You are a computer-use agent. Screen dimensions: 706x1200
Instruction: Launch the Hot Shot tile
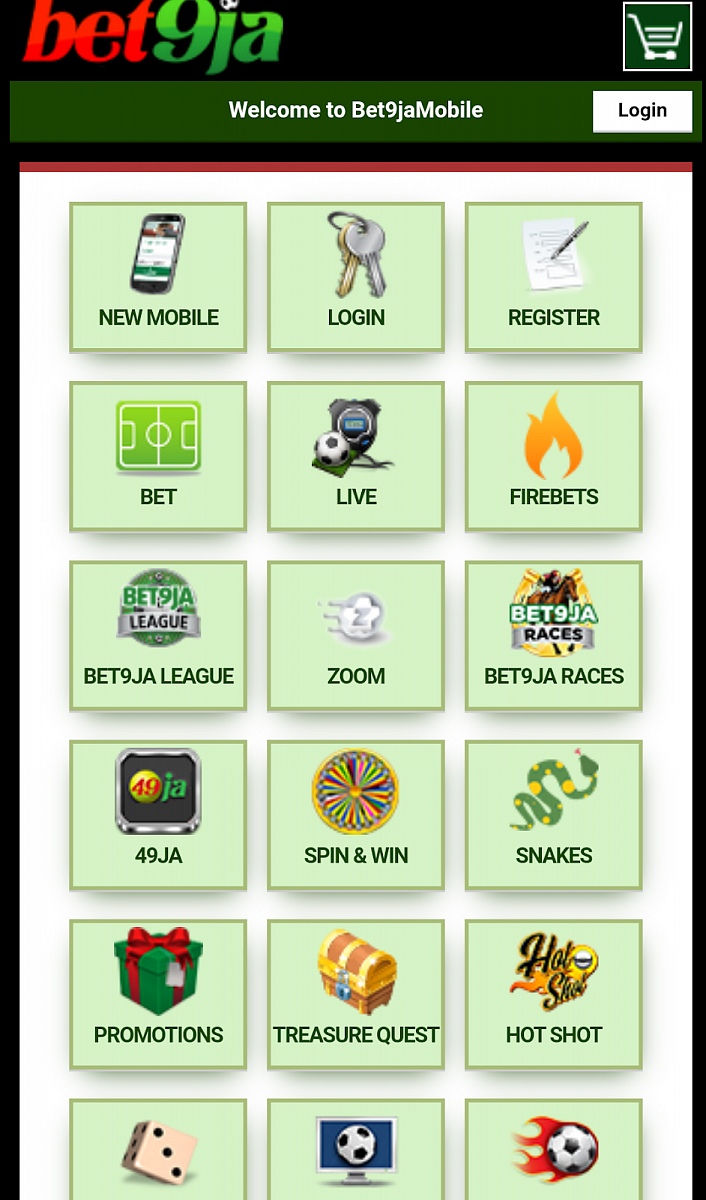554,994
